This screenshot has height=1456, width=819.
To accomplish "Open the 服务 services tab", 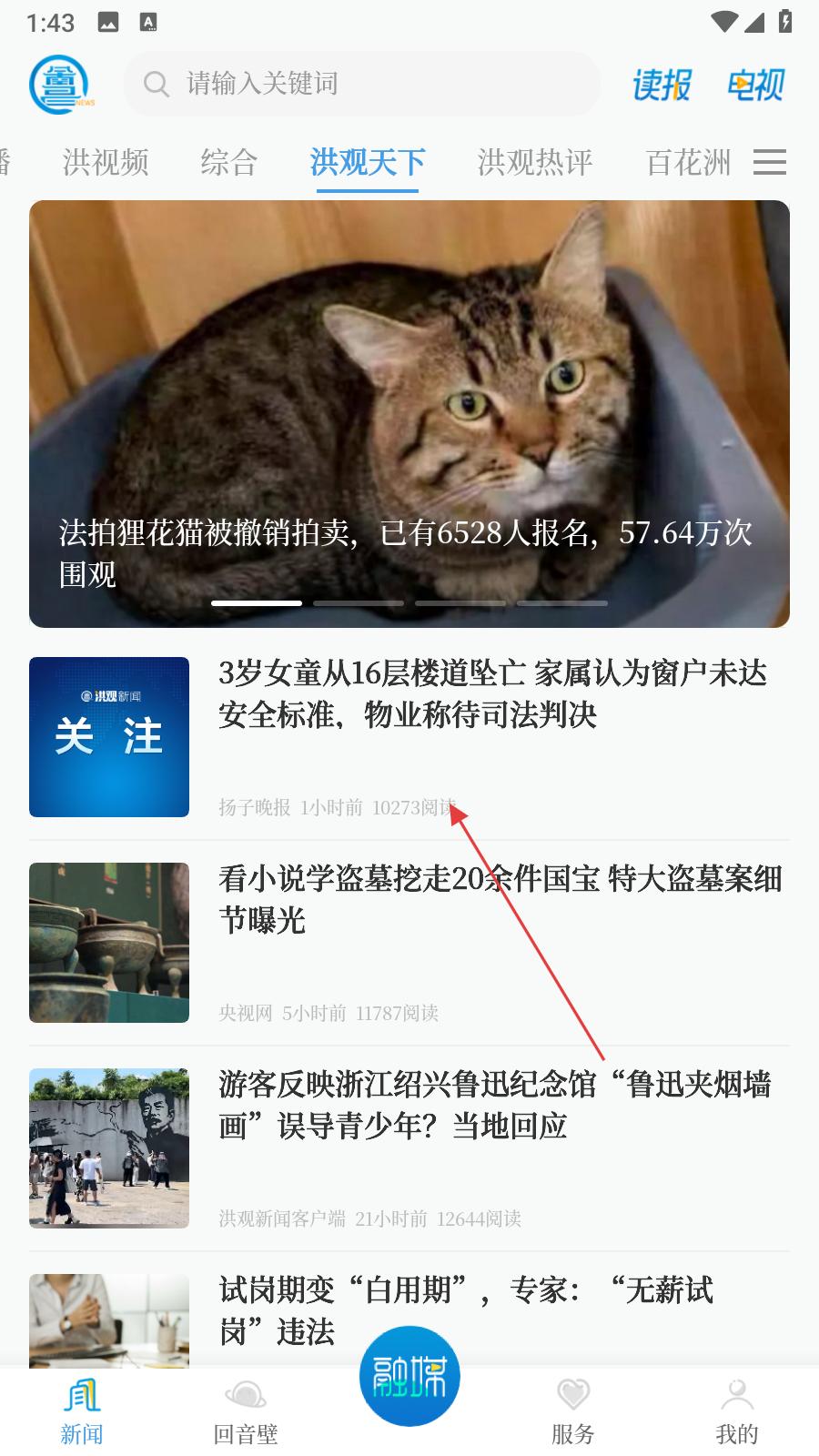I will coord(573,1410).
